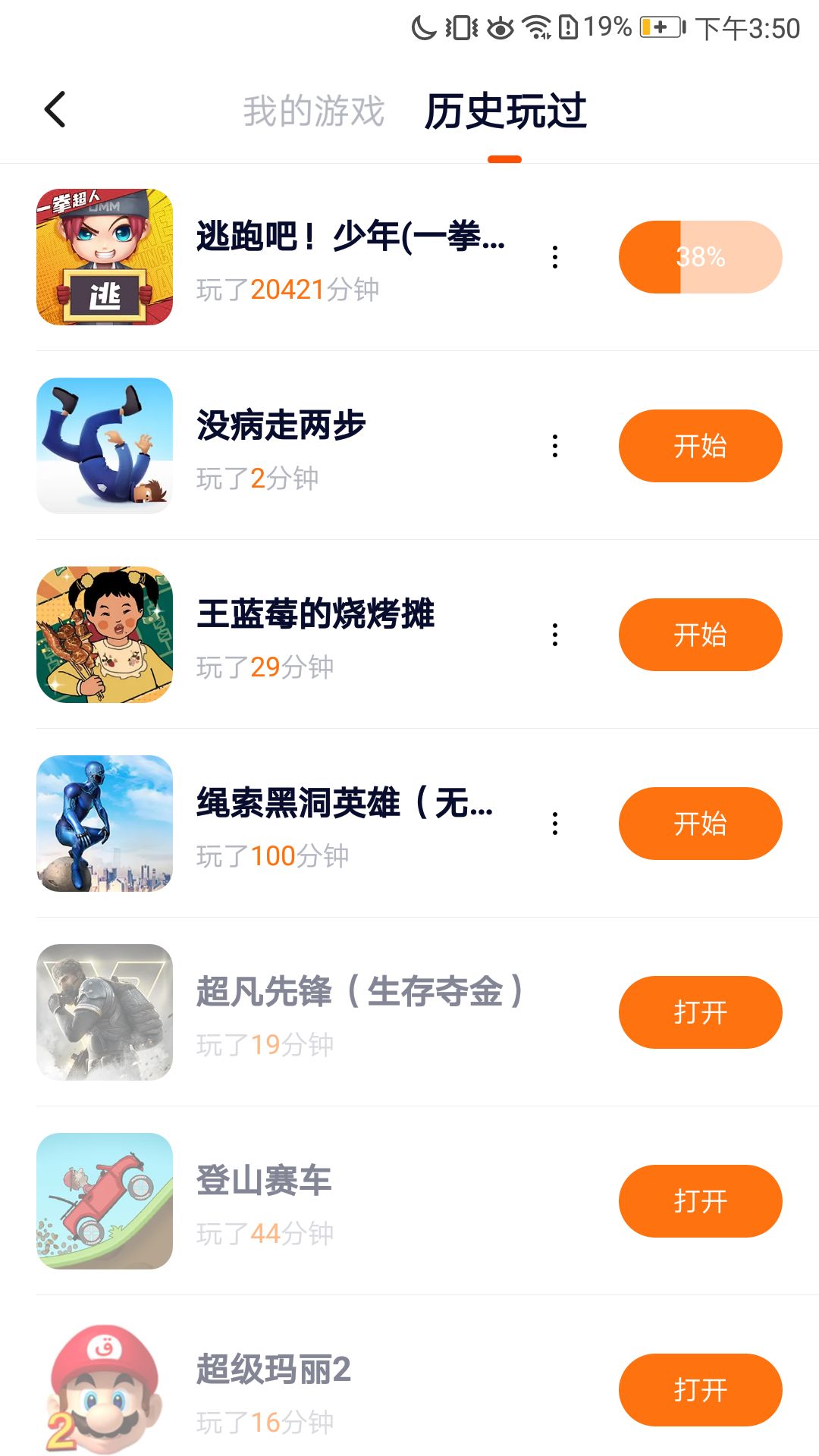
Task: Open more options for 王蓝莓的烧烤摊
Action: (x=555, y=635)
